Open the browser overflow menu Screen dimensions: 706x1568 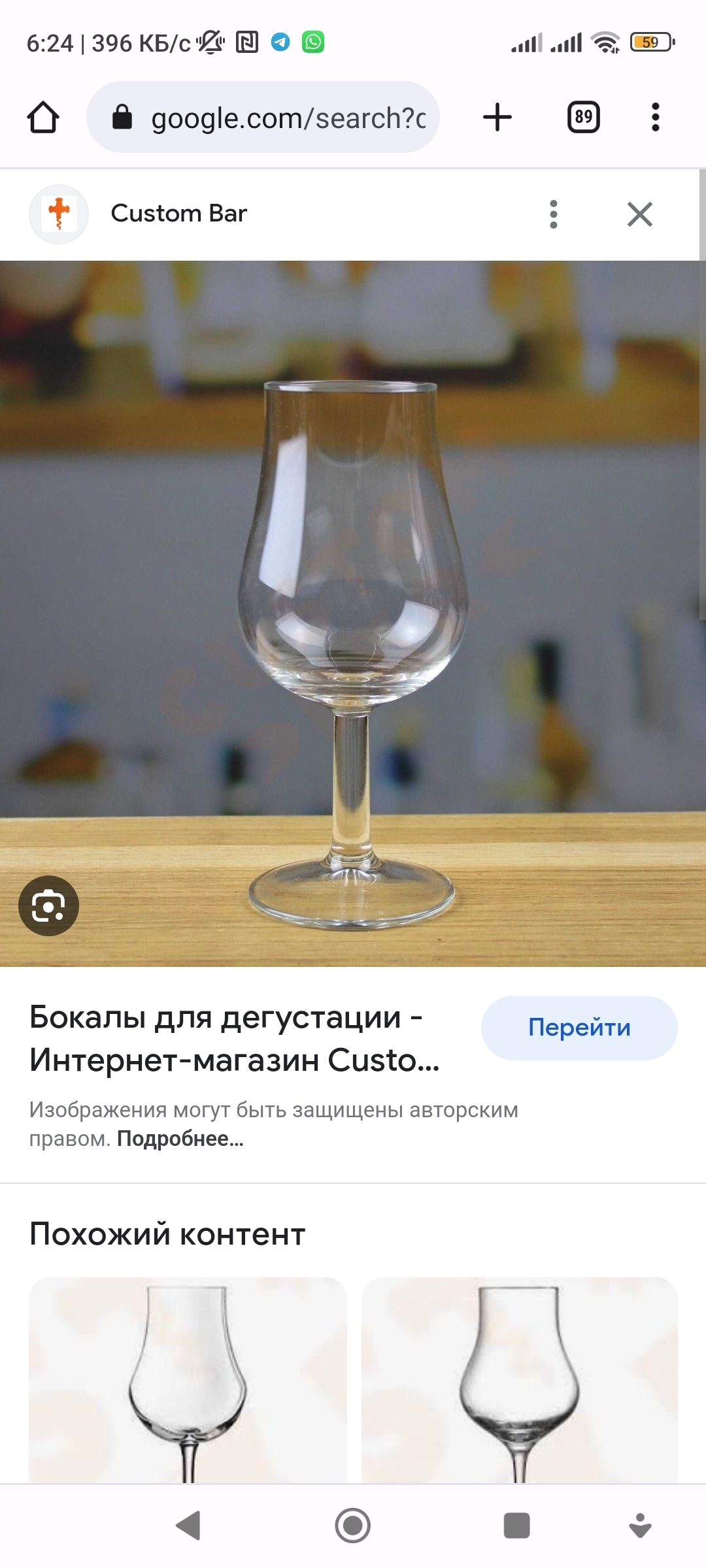coord(655,118)
